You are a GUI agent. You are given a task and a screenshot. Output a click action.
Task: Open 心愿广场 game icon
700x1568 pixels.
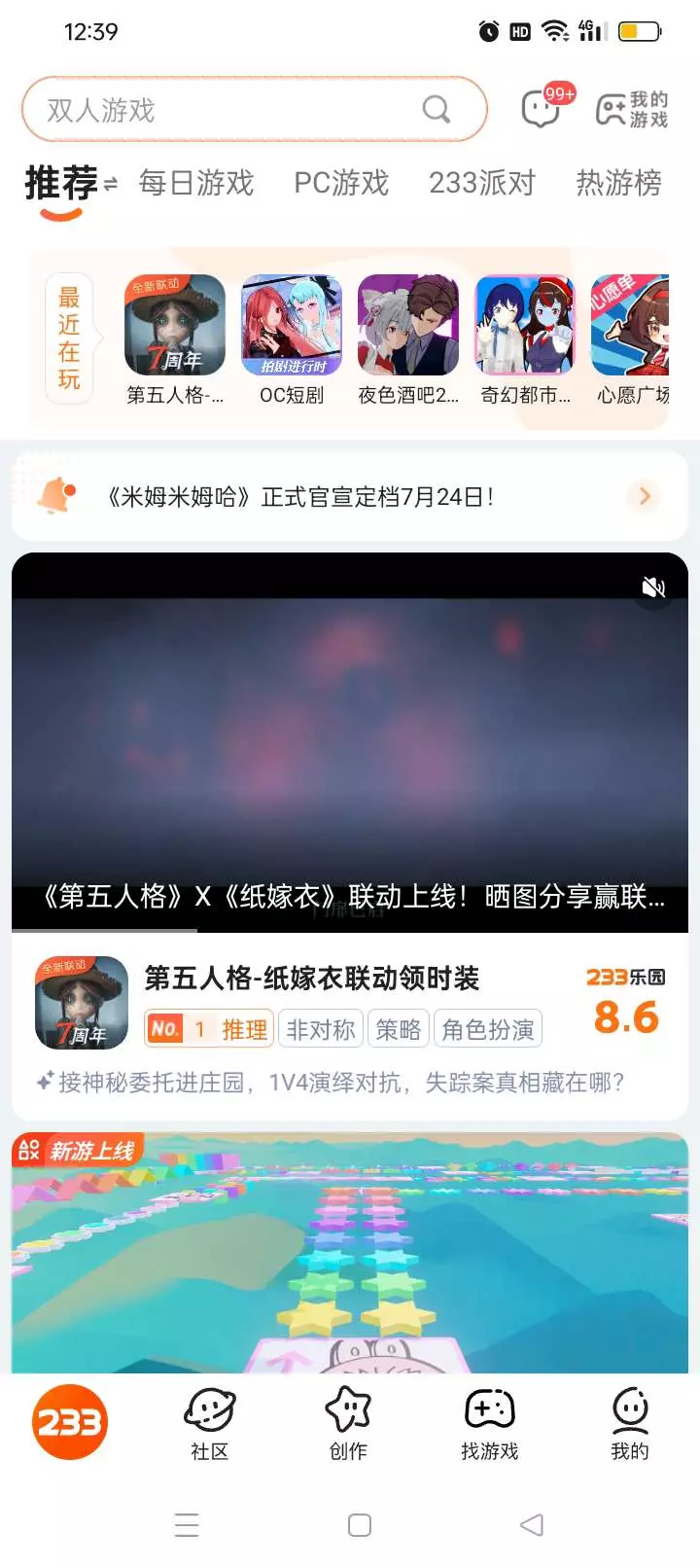[631, 339]
